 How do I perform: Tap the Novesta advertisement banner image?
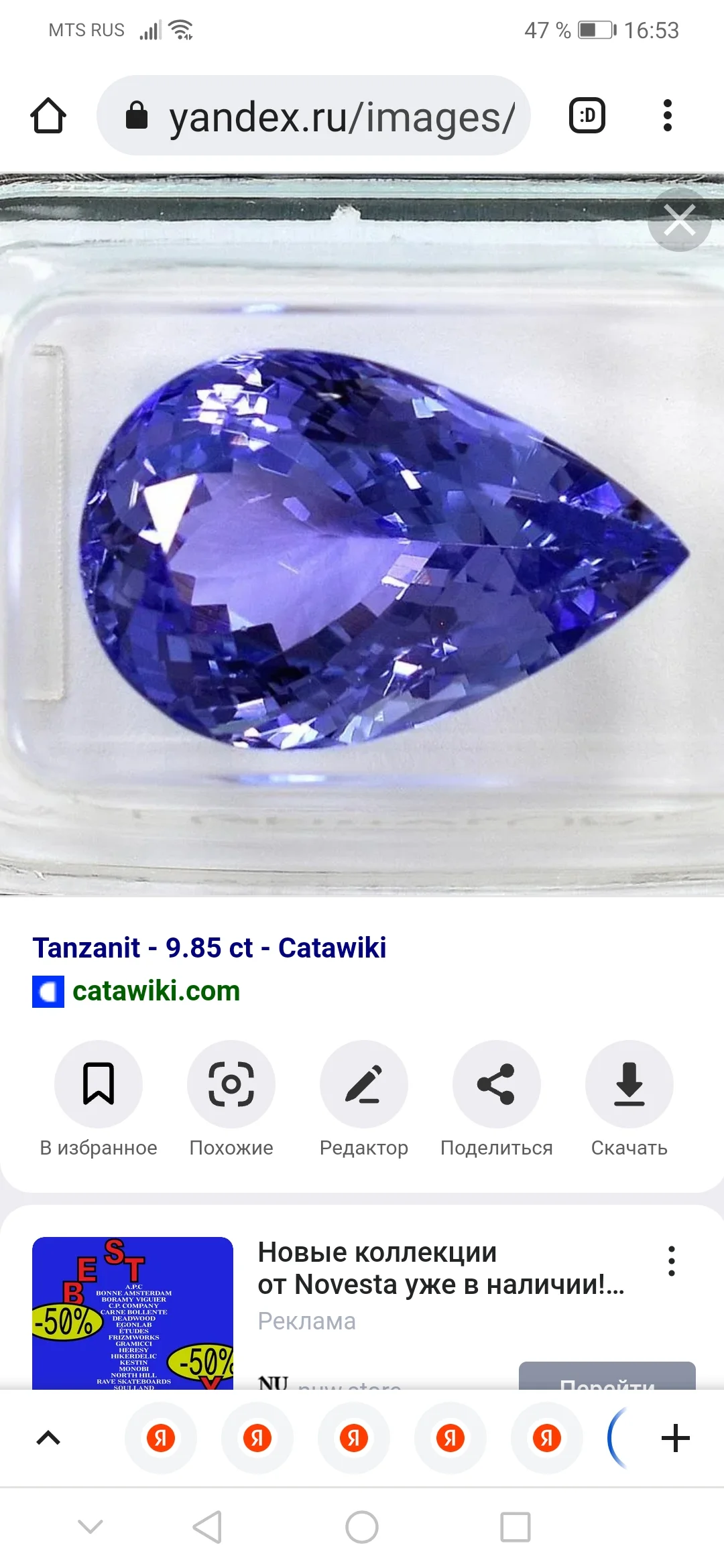point(134,1313)
